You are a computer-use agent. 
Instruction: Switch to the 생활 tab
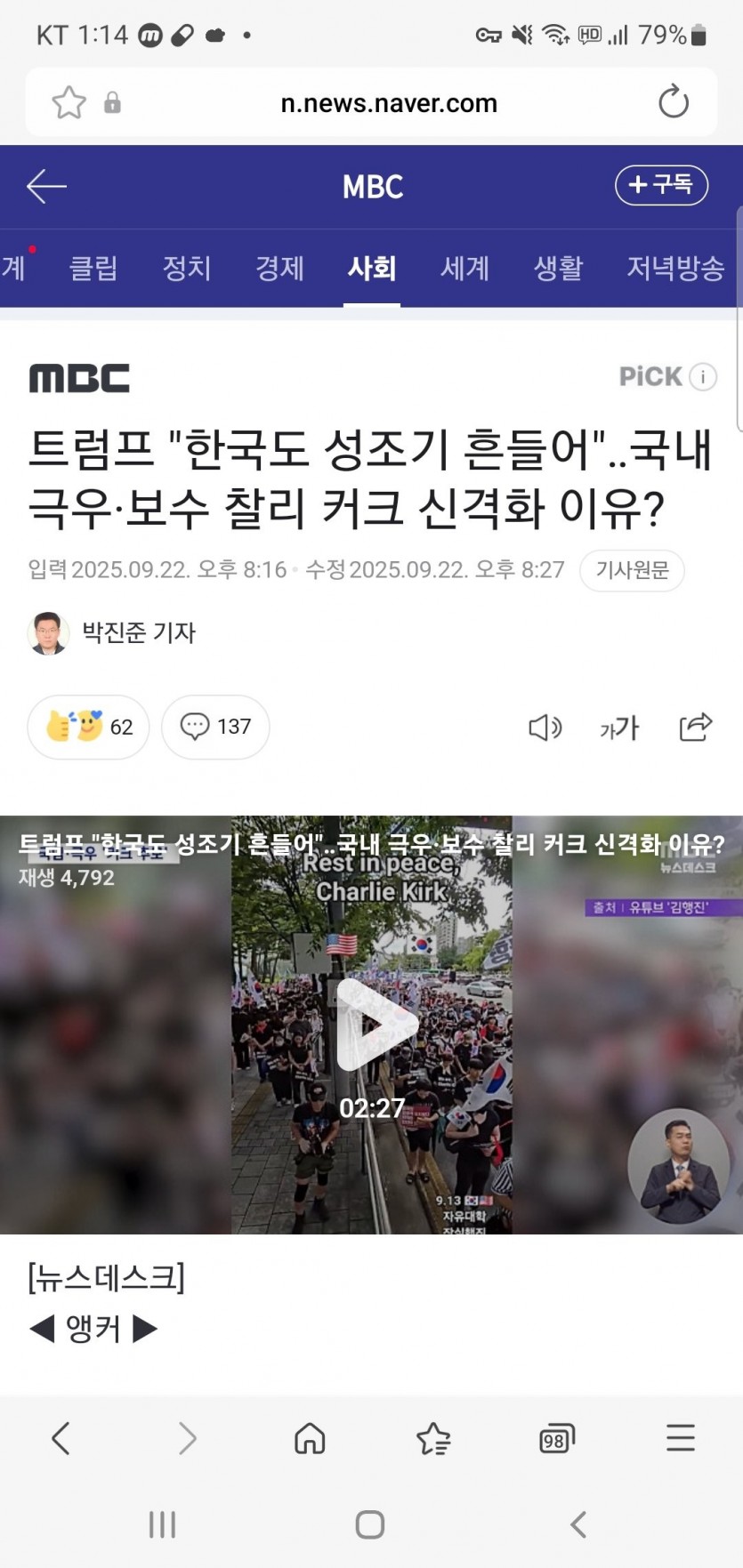click(558, 268)
